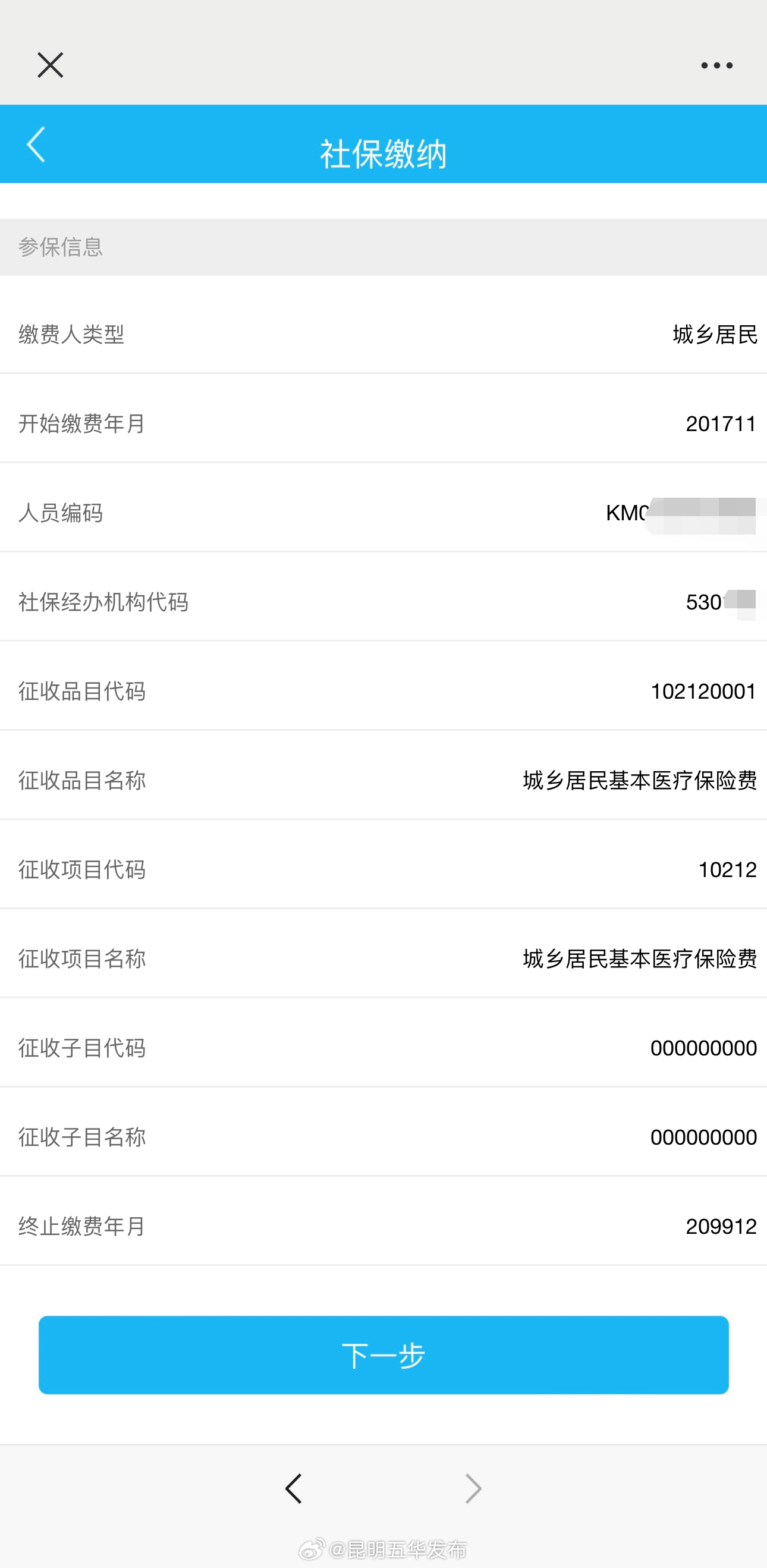Select the 征收子目代码 row showing 000000000

(x=383, y=1049)
